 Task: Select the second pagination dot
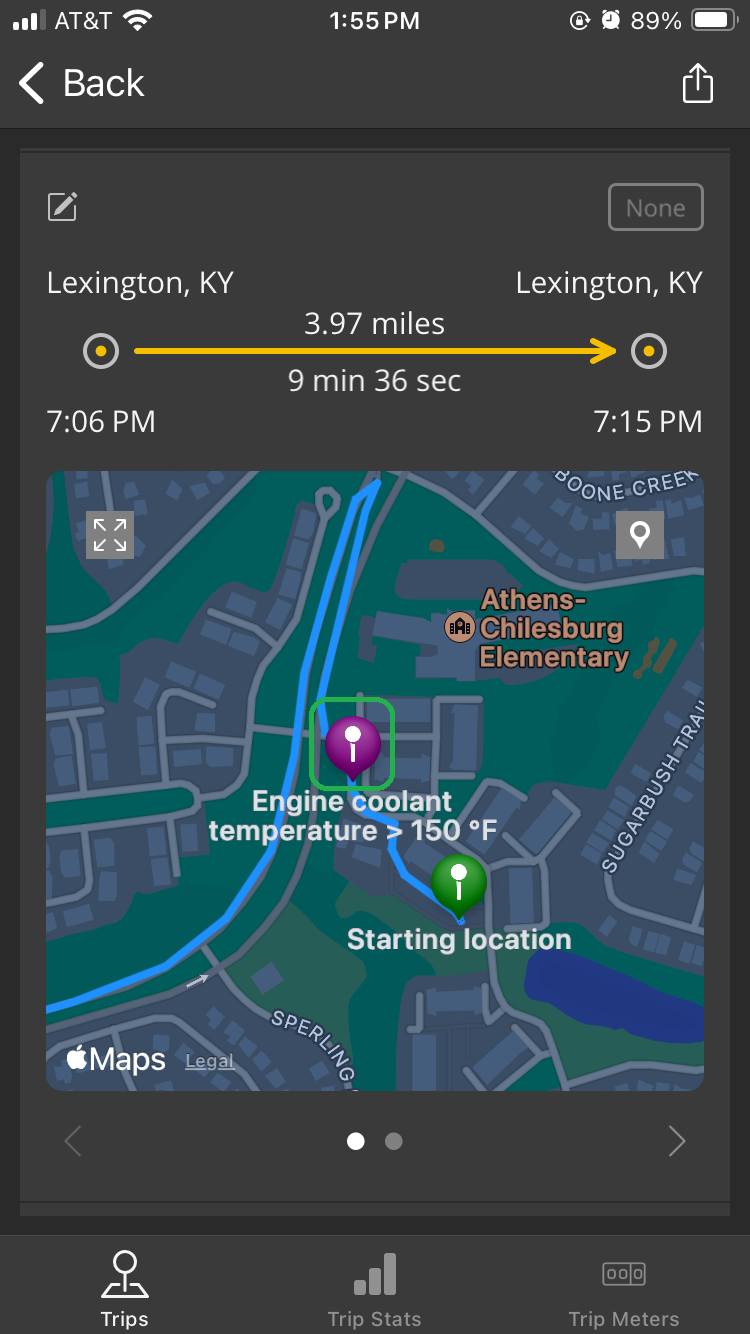[393, 1141]
